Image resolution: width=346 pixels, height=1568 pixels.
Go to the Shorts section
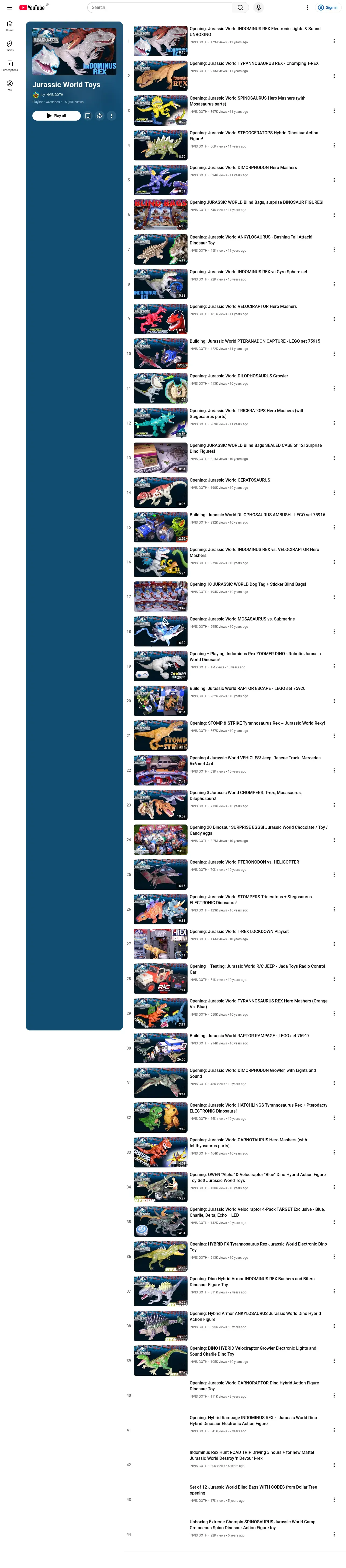10,46
